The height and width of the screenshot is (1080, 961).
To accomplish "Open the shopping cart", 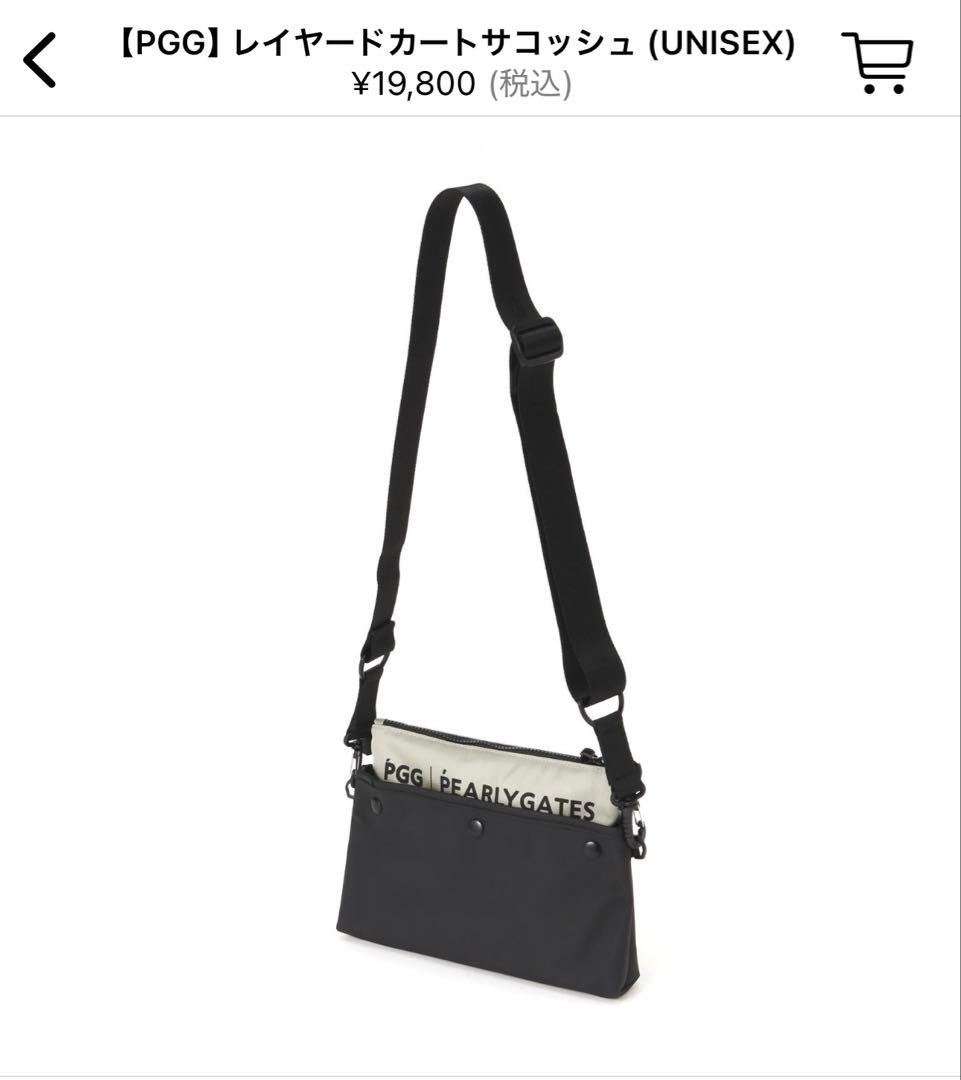I will [x=878, y=62].
